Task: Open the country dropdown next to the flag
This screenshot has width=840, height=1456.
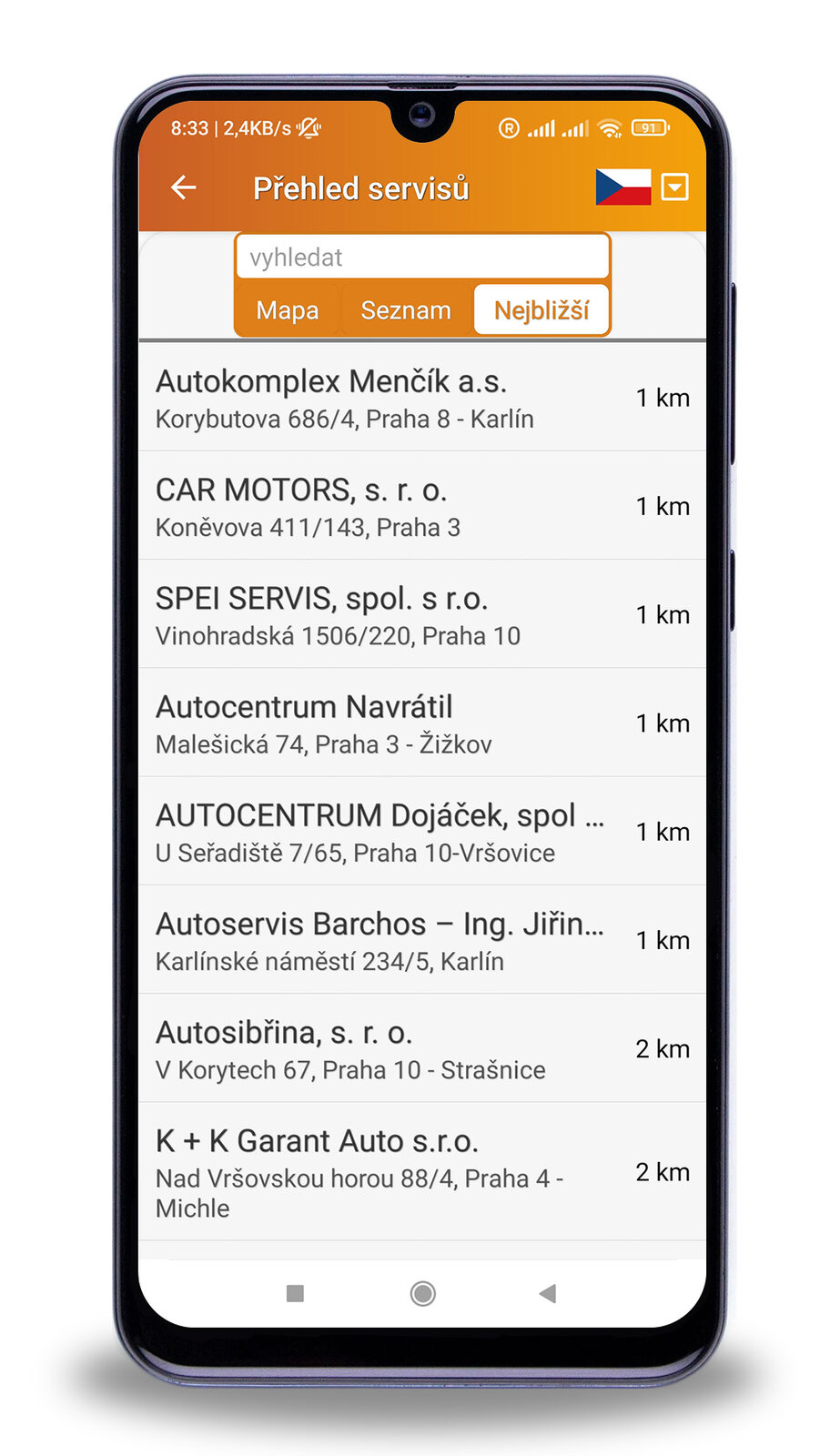Action: tap(674, 187)
